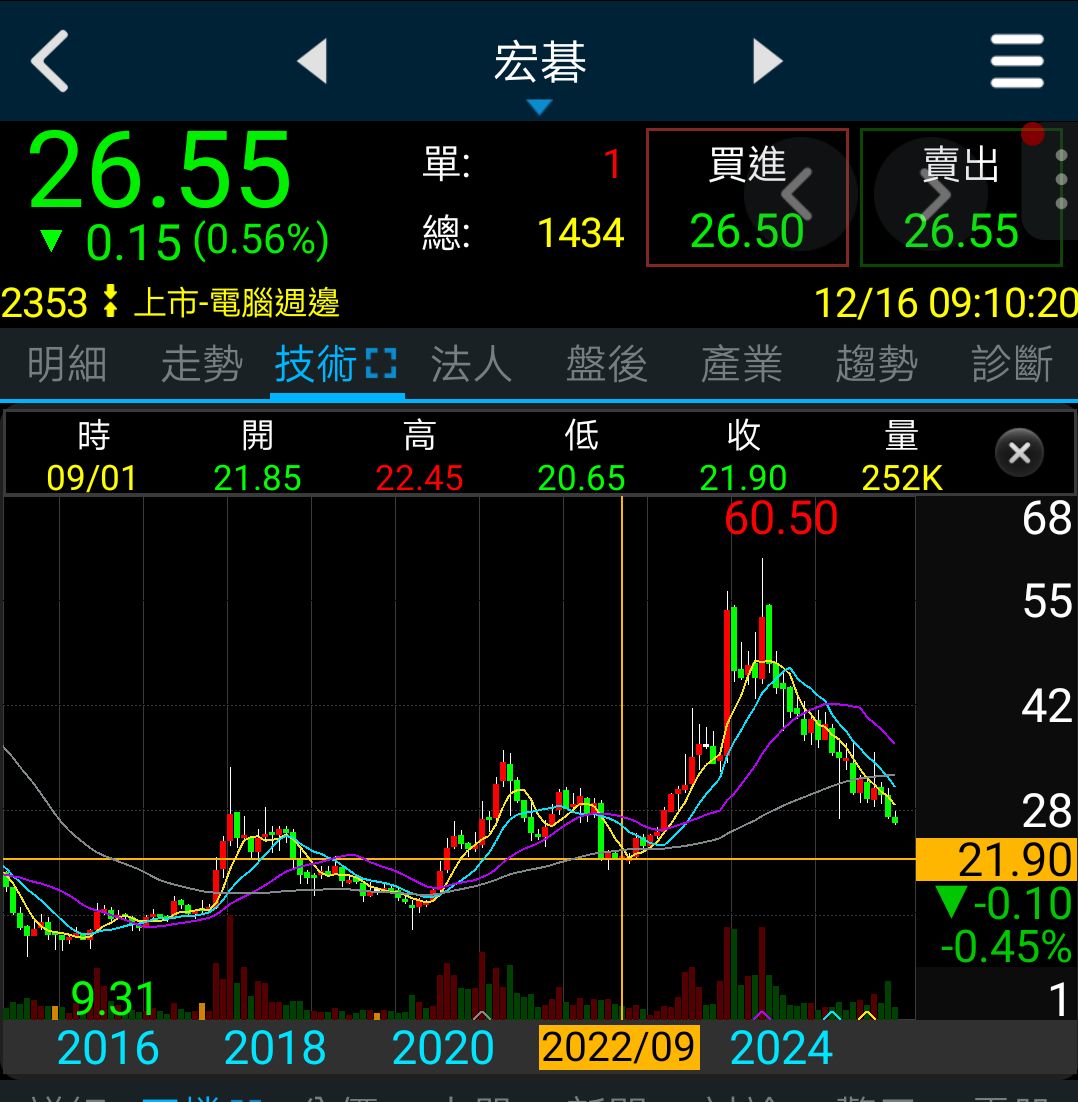Image resolution: width=1078 pixels, height=1102 pixels.
Task: Close the chart data info bar
Action: click(1019, 454)
